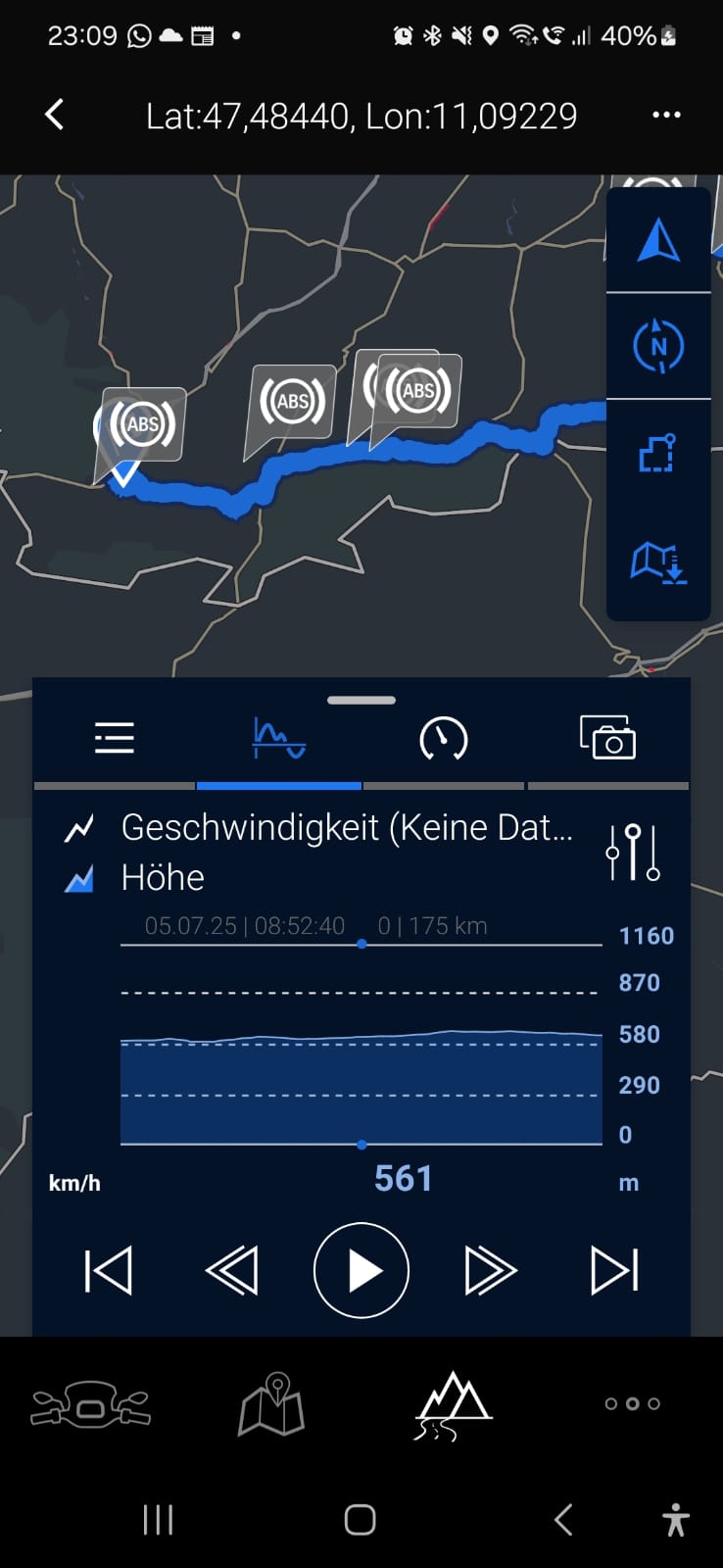Viewport: 723px width, 1568px height.
Task: Open the photos camera tab
Action: pyautogui.click(x=607, y=738)
